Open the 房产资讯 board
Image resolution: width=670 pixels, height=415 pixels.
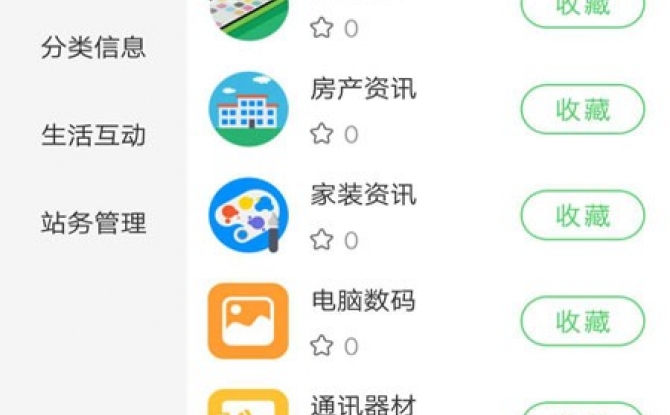(363, 90)
